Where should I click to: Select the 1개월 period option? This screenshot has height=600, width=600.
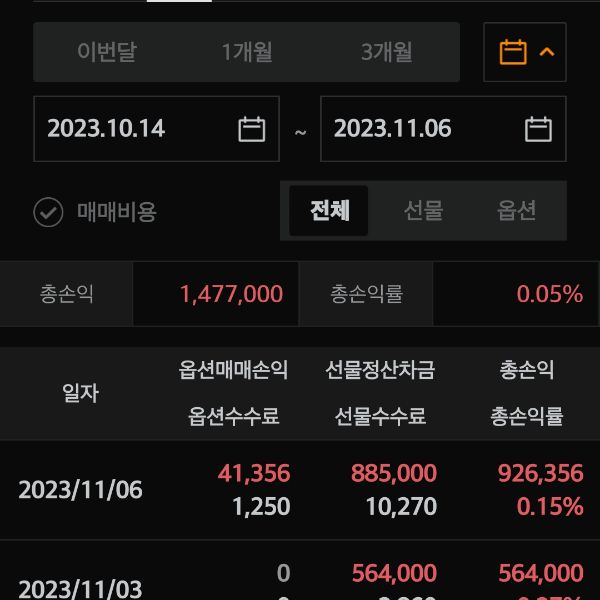pos(247,52)
